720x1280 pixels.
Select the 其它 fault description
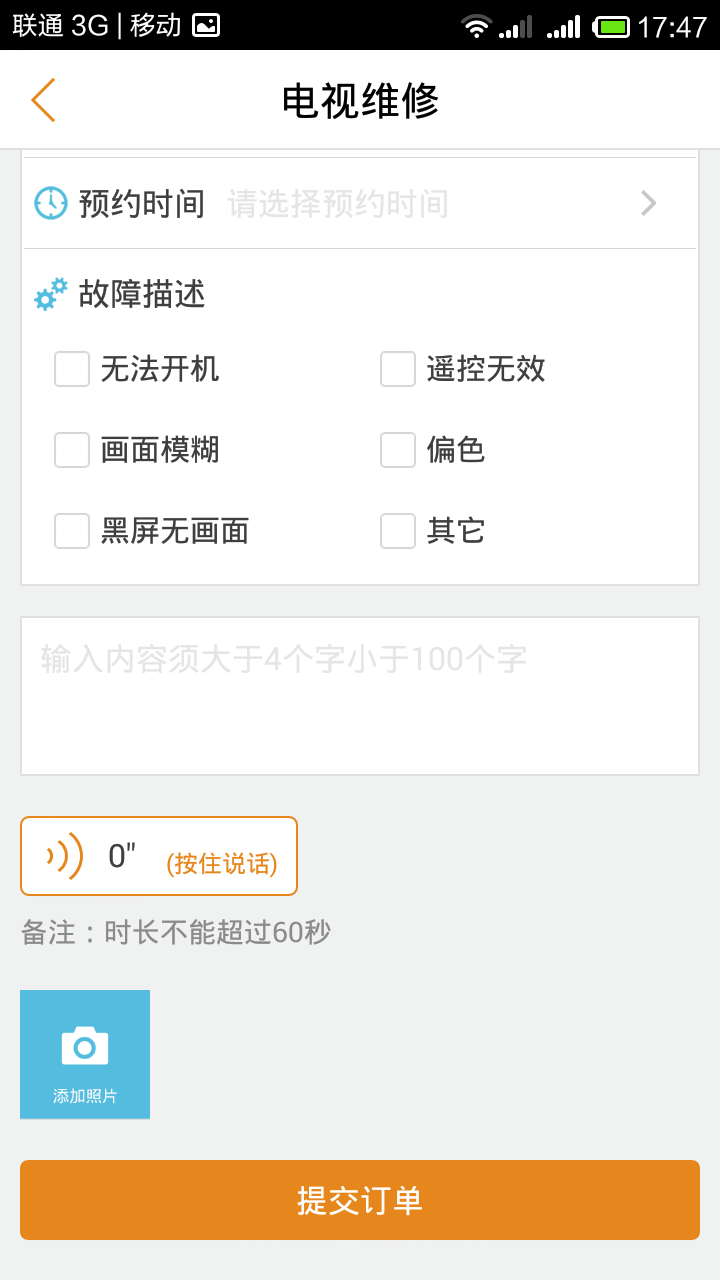(x=397, y=531)
